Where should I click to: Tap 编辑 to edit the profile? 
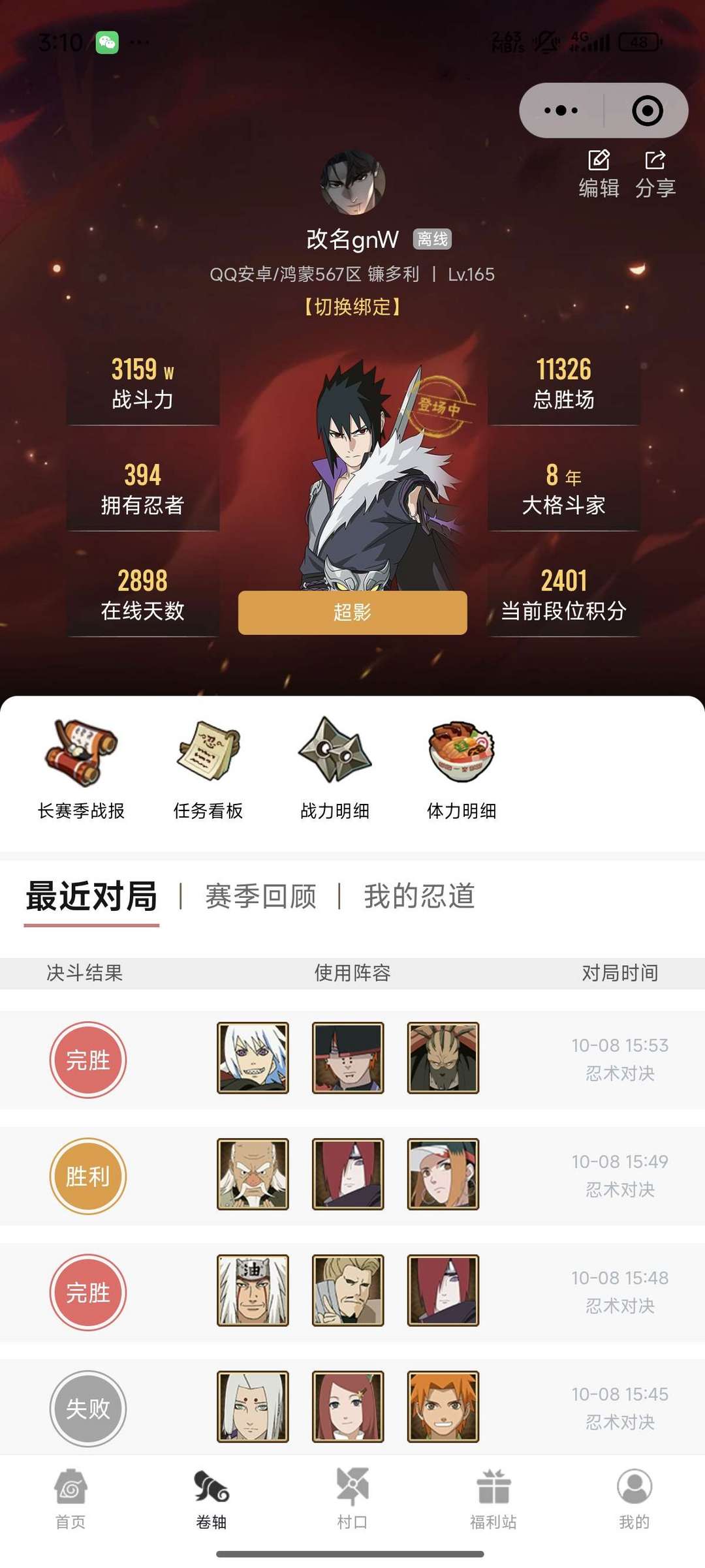pos(599,174)
